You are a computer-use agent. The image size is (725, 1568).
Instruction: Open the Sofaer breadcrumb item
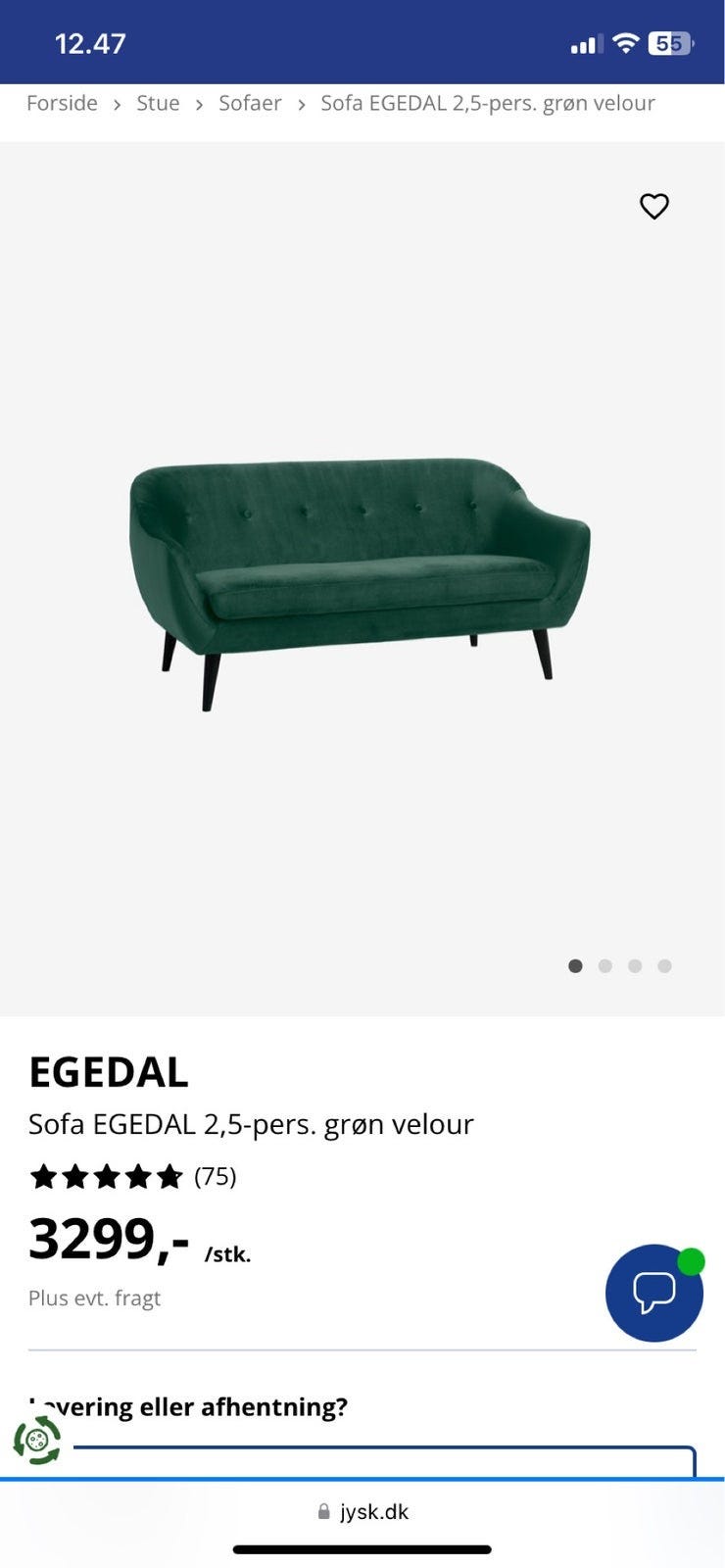250,103
